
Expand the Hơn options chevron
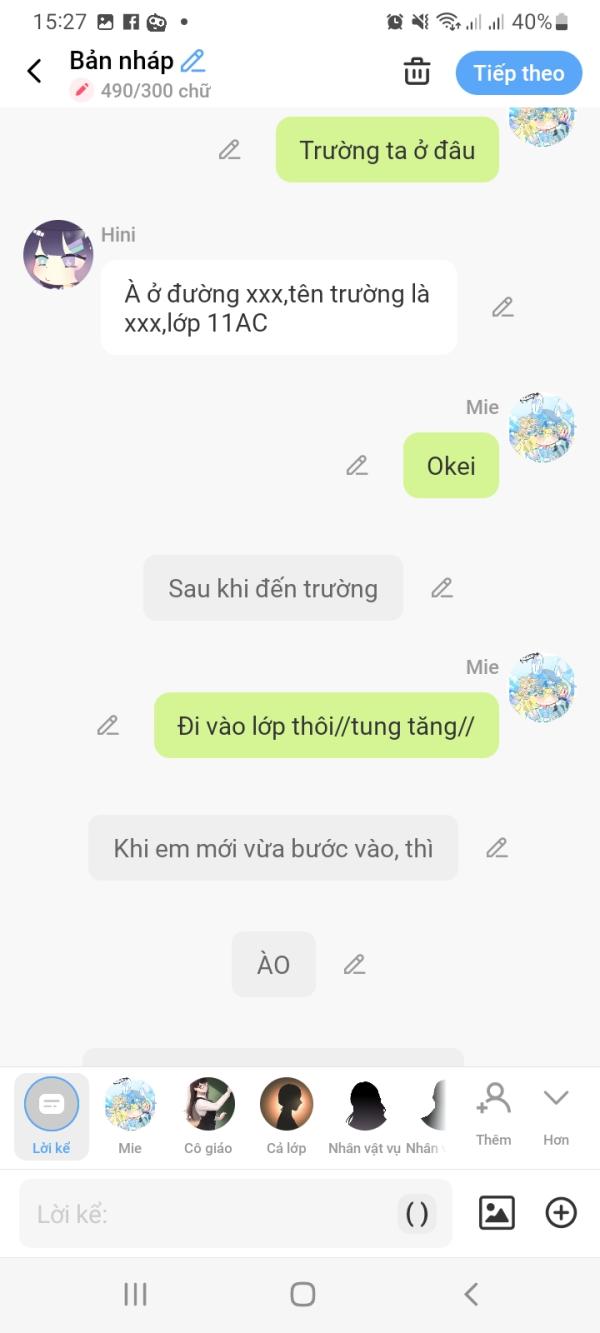(x=556, y=1110)
